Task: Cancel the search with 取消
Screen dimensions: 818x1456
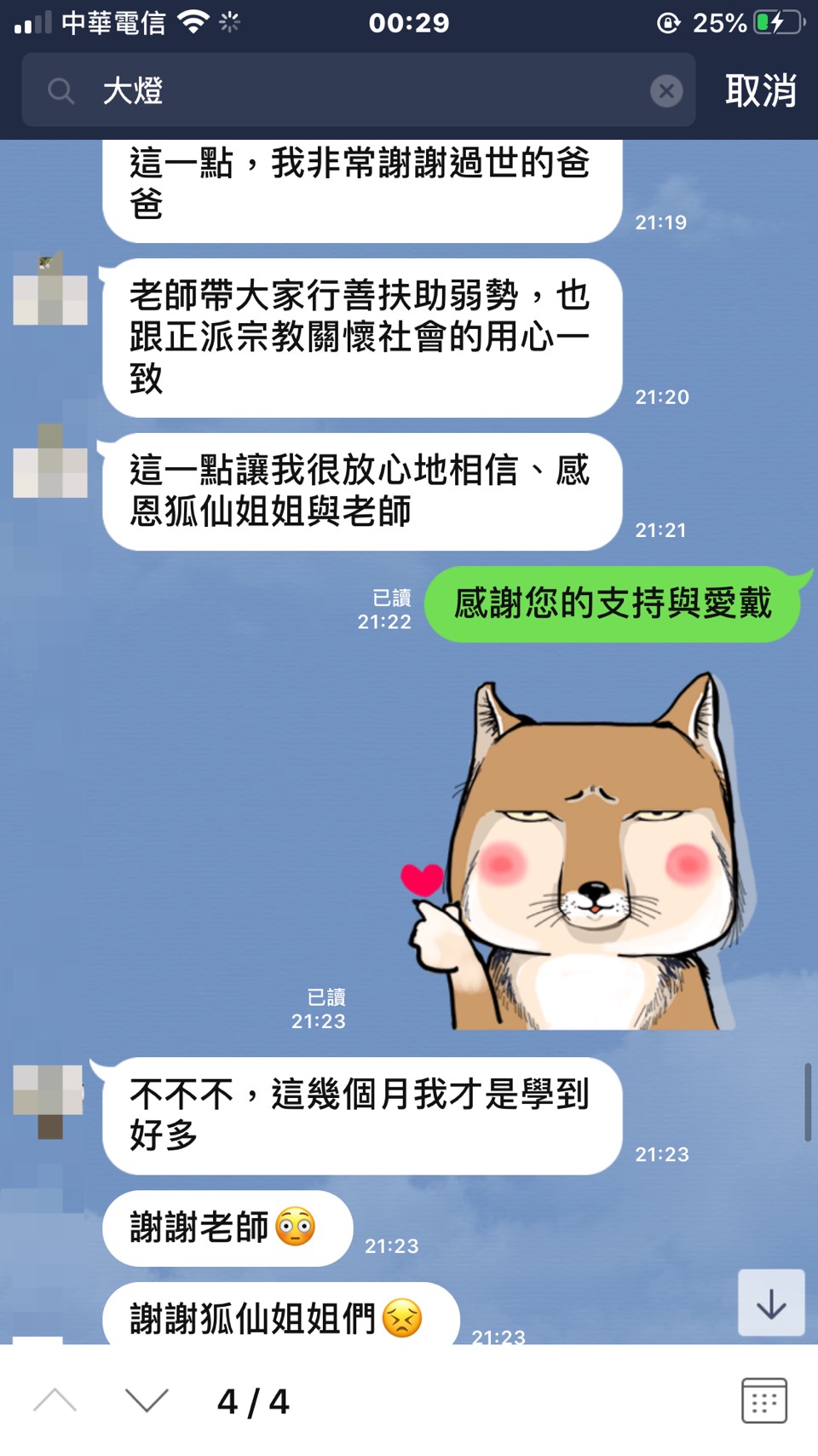Action: click(760, 90)
